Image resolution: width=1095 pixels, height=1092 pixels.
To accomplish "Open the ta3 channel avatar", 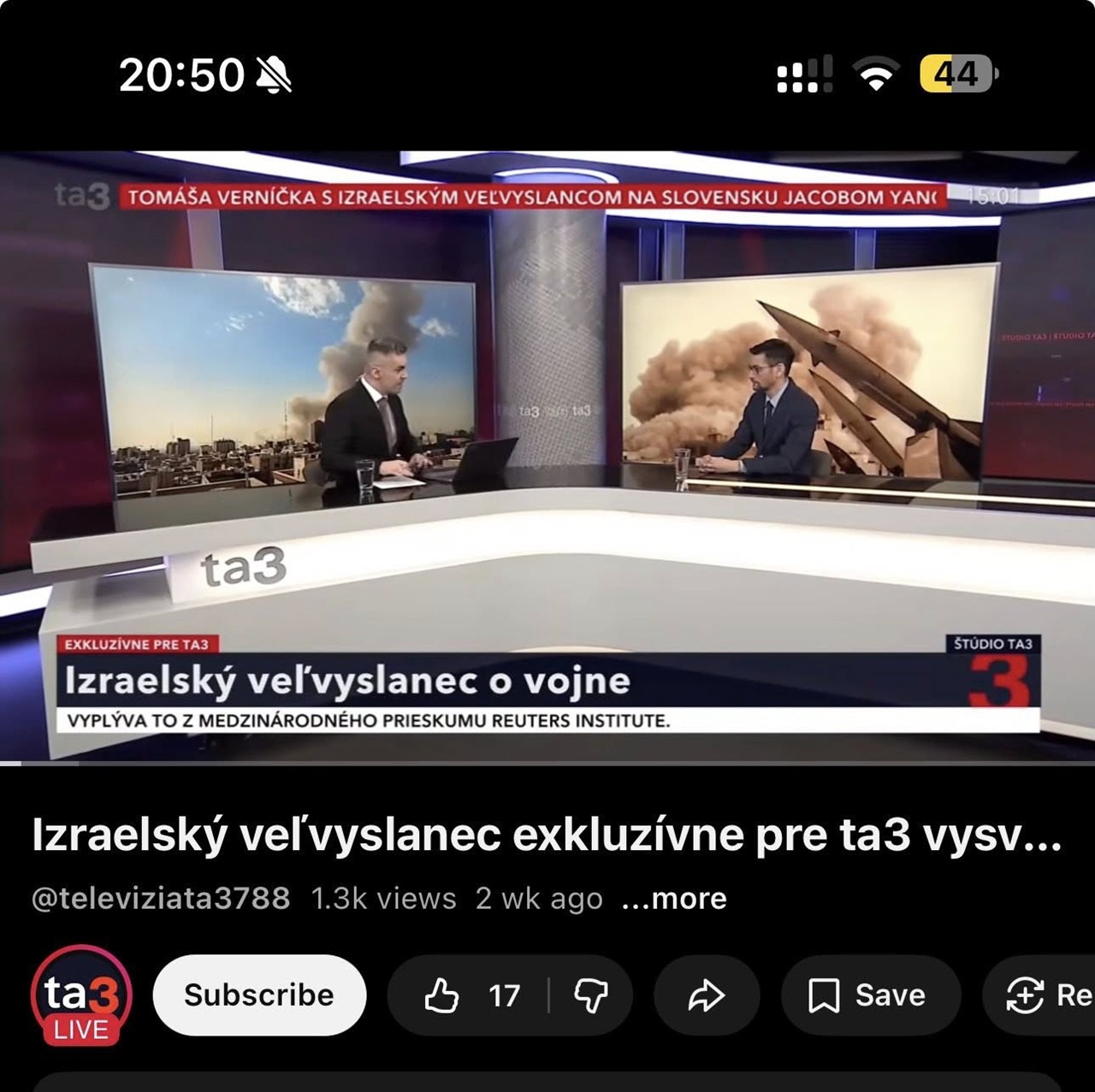I will 81,995.
